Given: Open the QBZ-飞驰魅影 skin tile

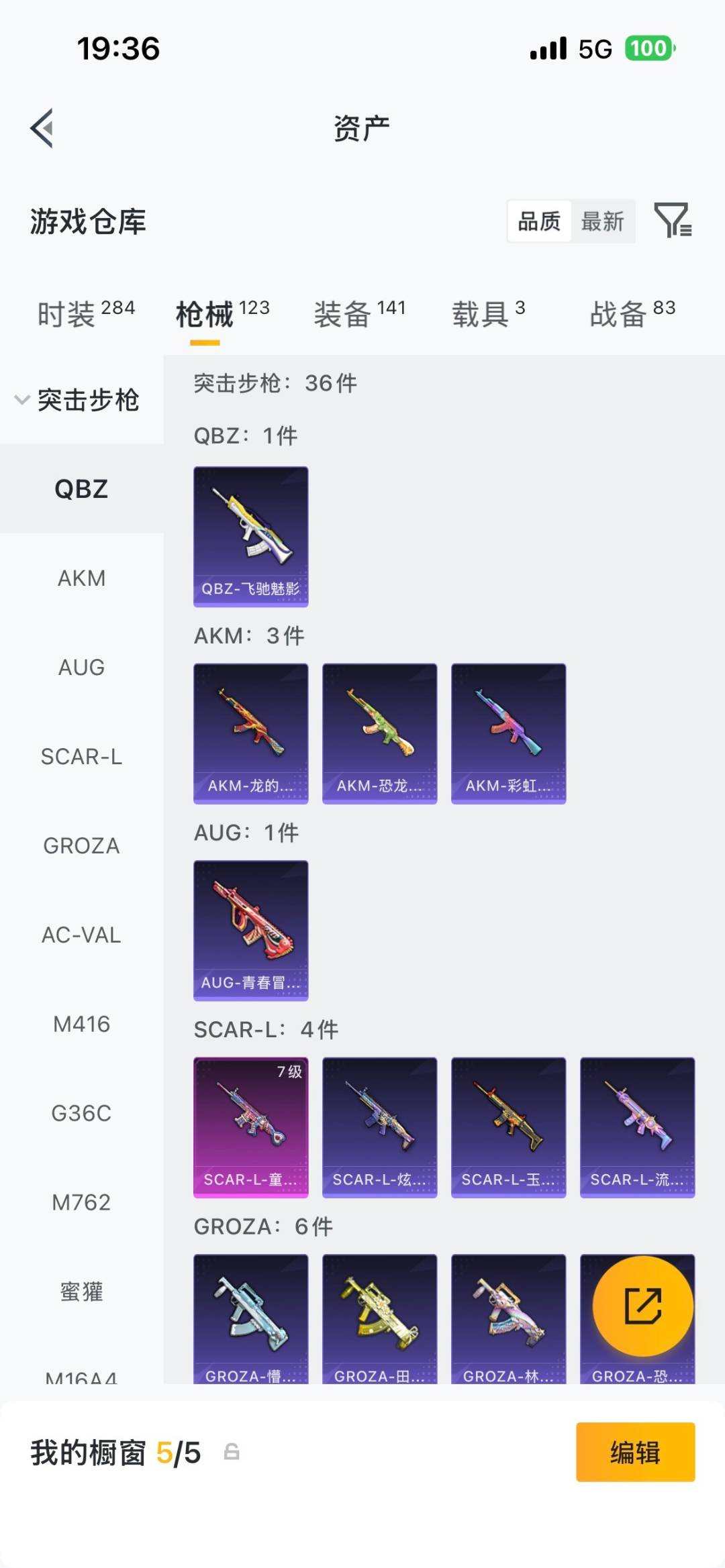Looking at the screenshot, I should coord(250,537).
